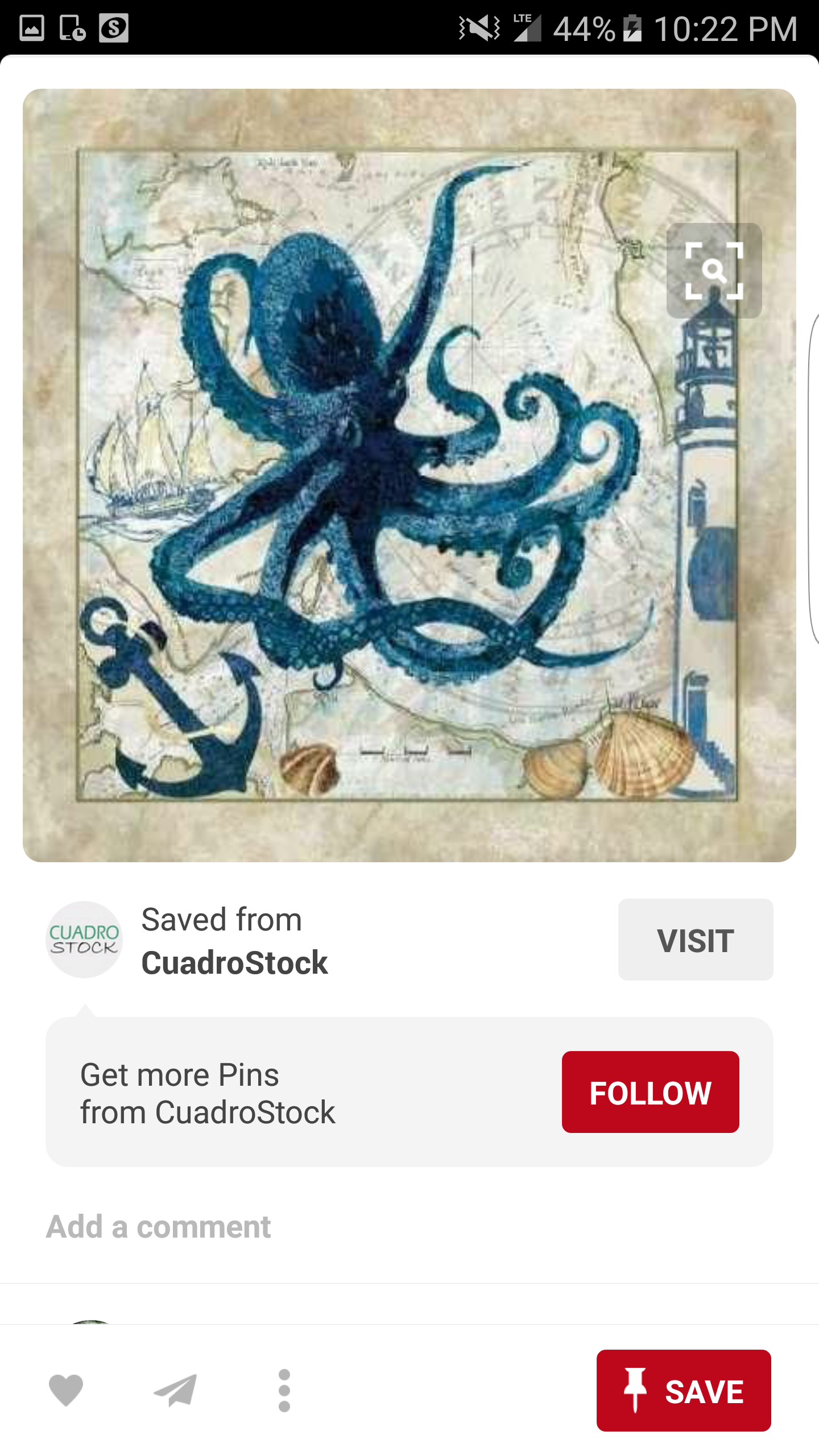
Task: Add a comment on this pin
Action: pos(159,1227)
